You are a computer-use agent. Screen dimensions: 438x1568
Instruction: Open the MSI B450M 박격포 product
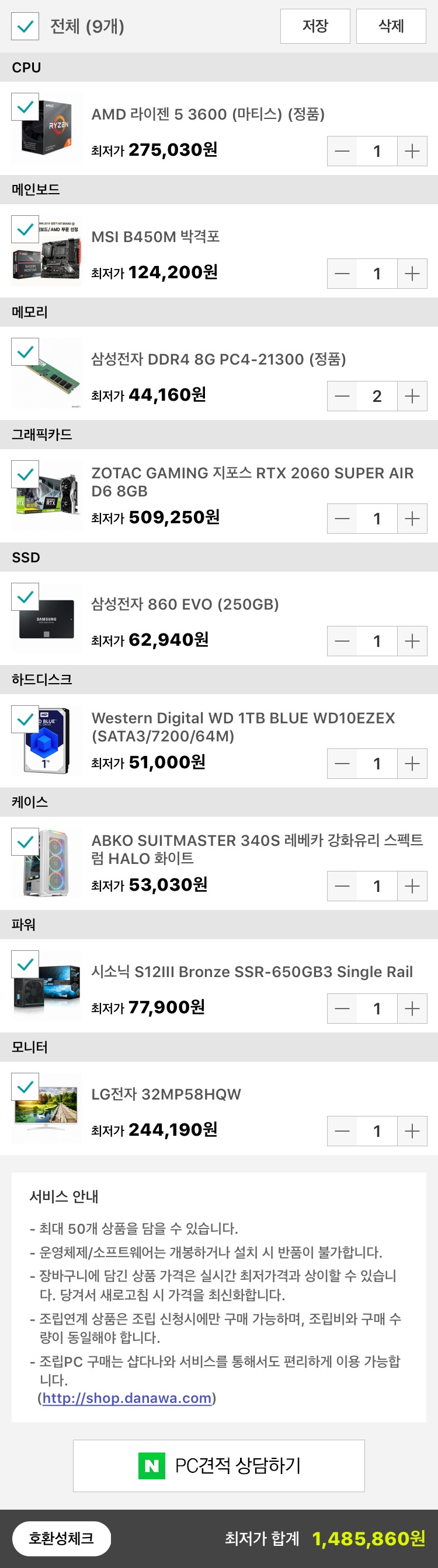(x=155, y=237)
